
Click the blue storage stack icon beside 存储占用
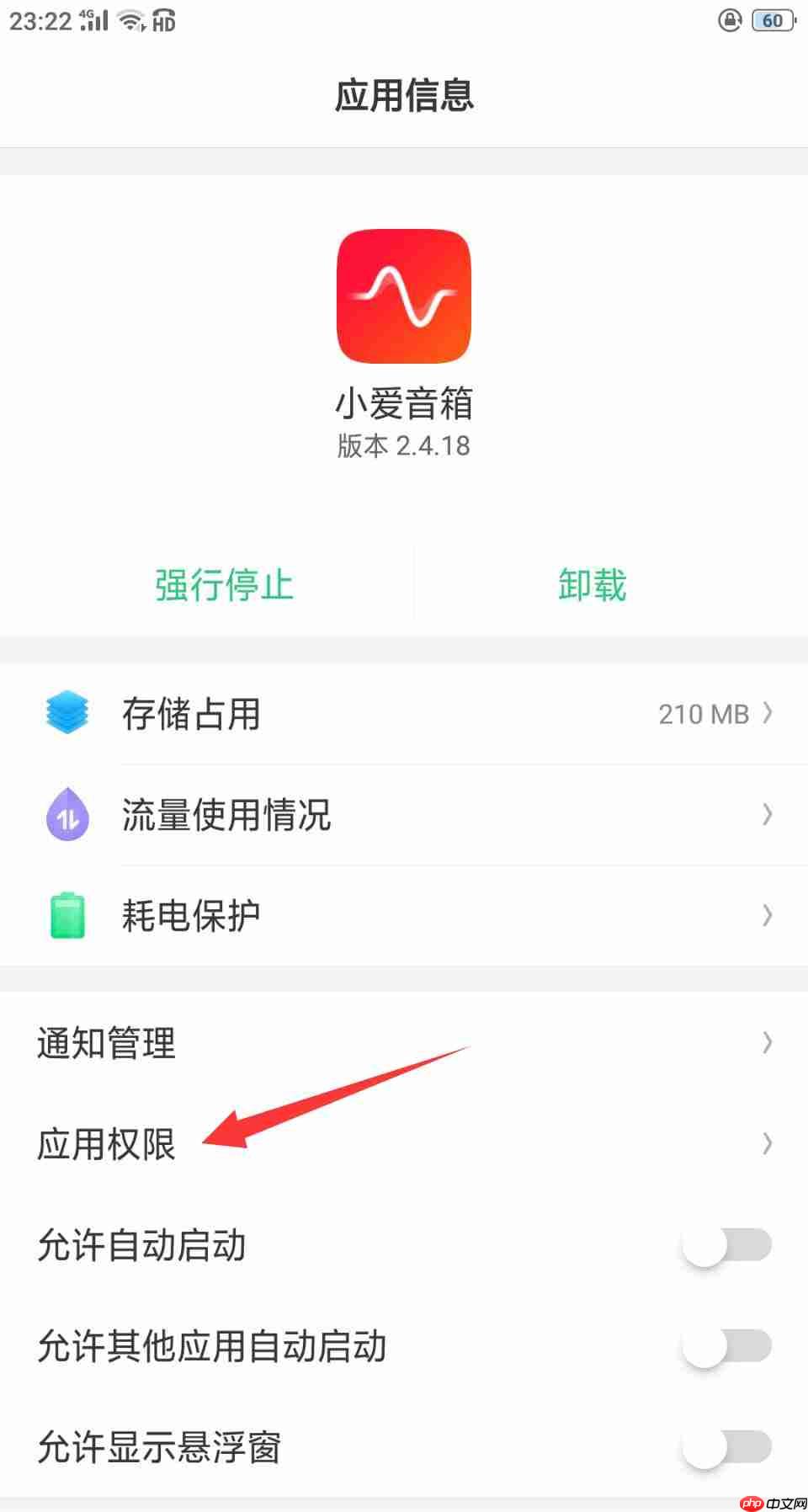(x=67, y=713)
